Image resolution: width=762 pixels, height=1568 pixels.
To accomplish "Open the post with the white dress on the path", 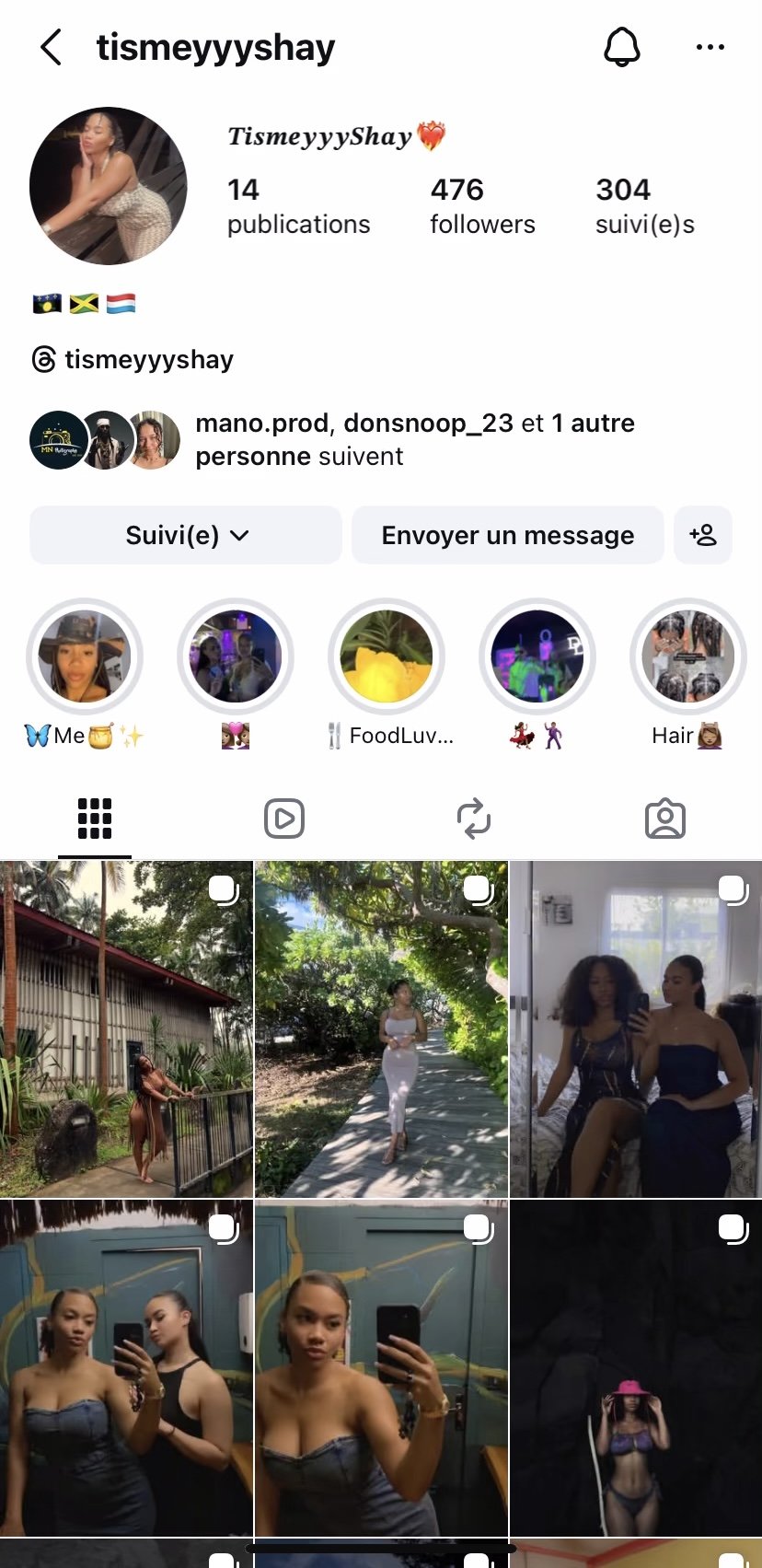I will coord(381,1028).
